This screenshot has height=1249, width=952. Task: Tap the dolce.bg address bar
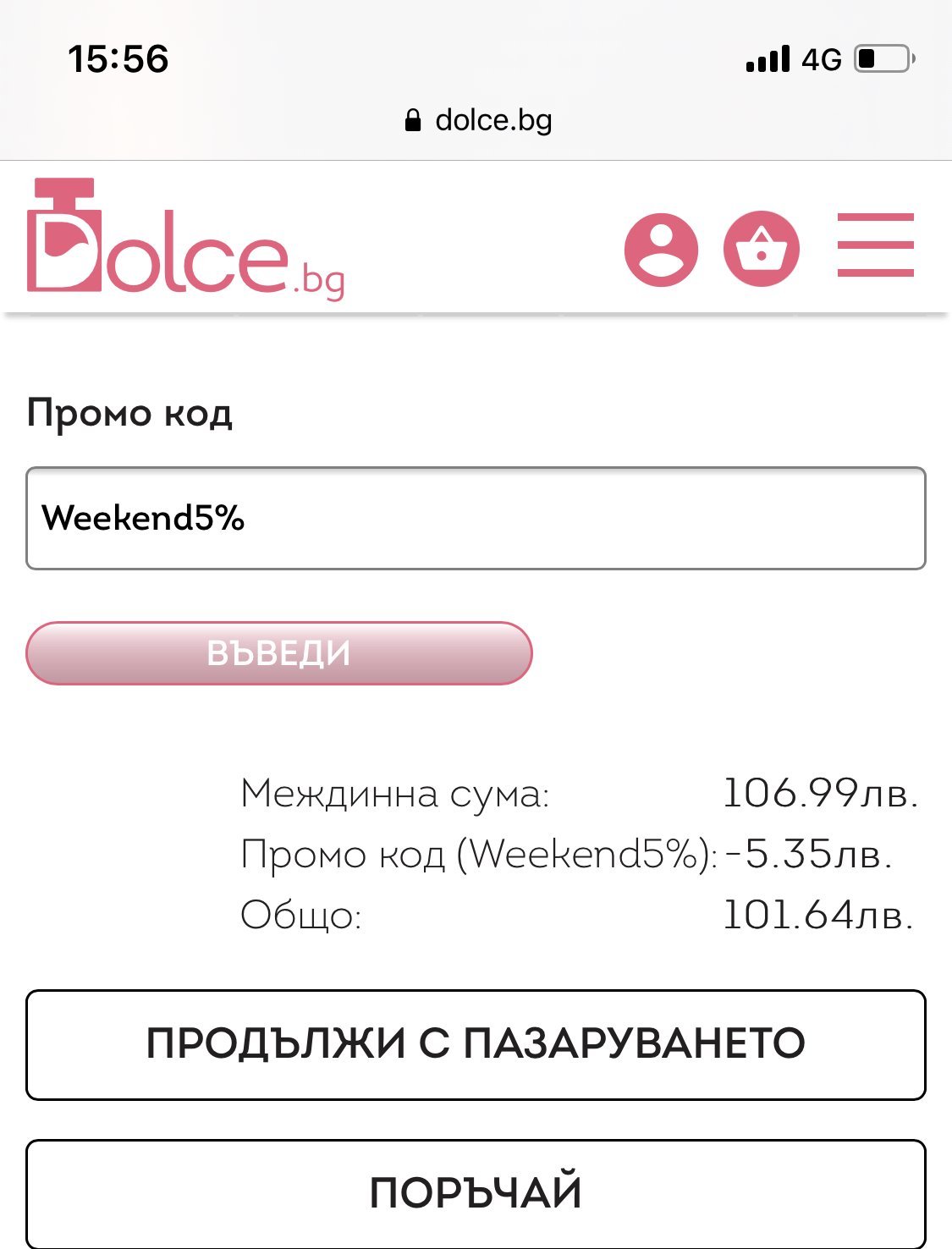pos(478,120)
